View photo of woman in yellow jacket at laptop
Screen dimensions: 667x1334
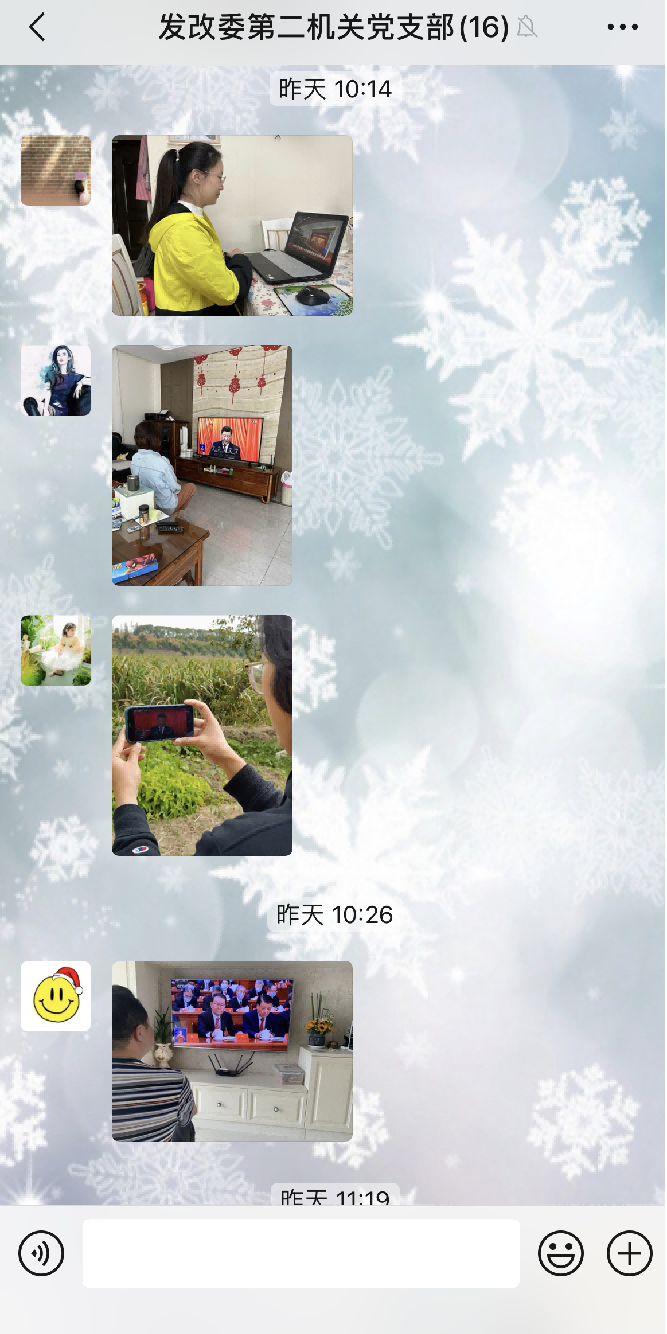click(x=232, y=225)
